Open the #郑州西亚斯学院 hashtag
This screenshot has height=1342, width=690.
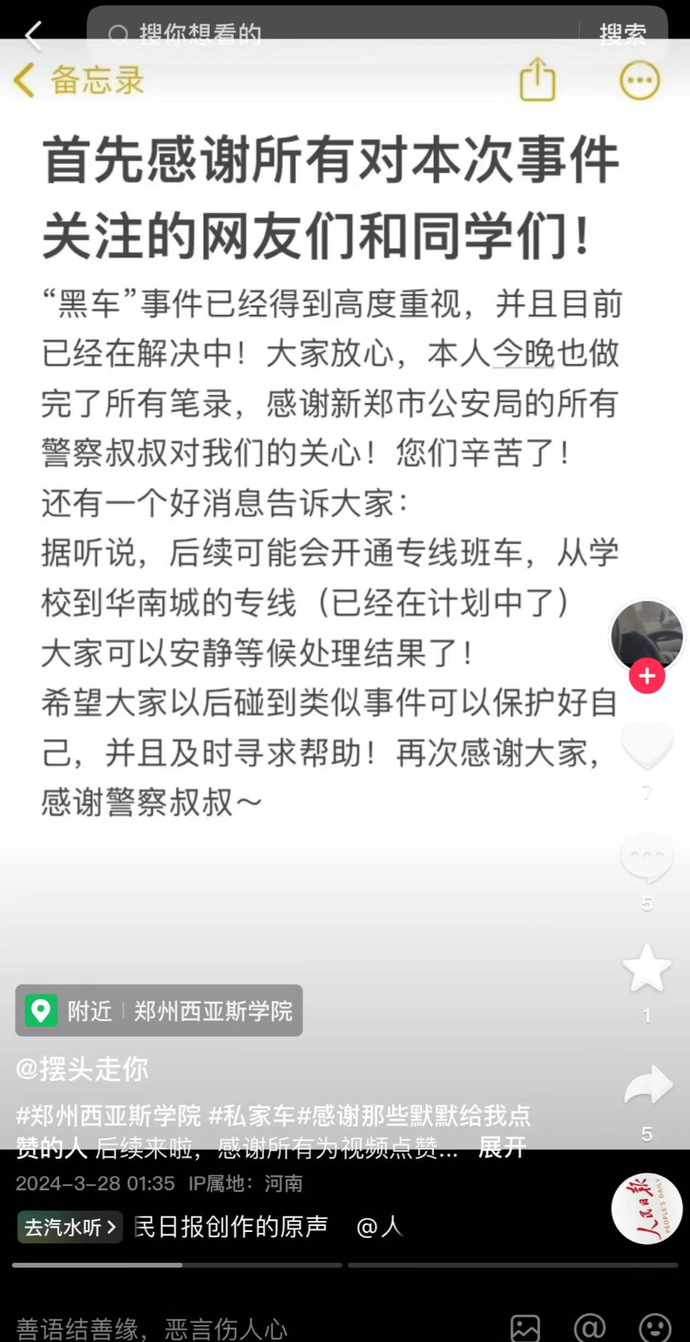pos(108,1115)
